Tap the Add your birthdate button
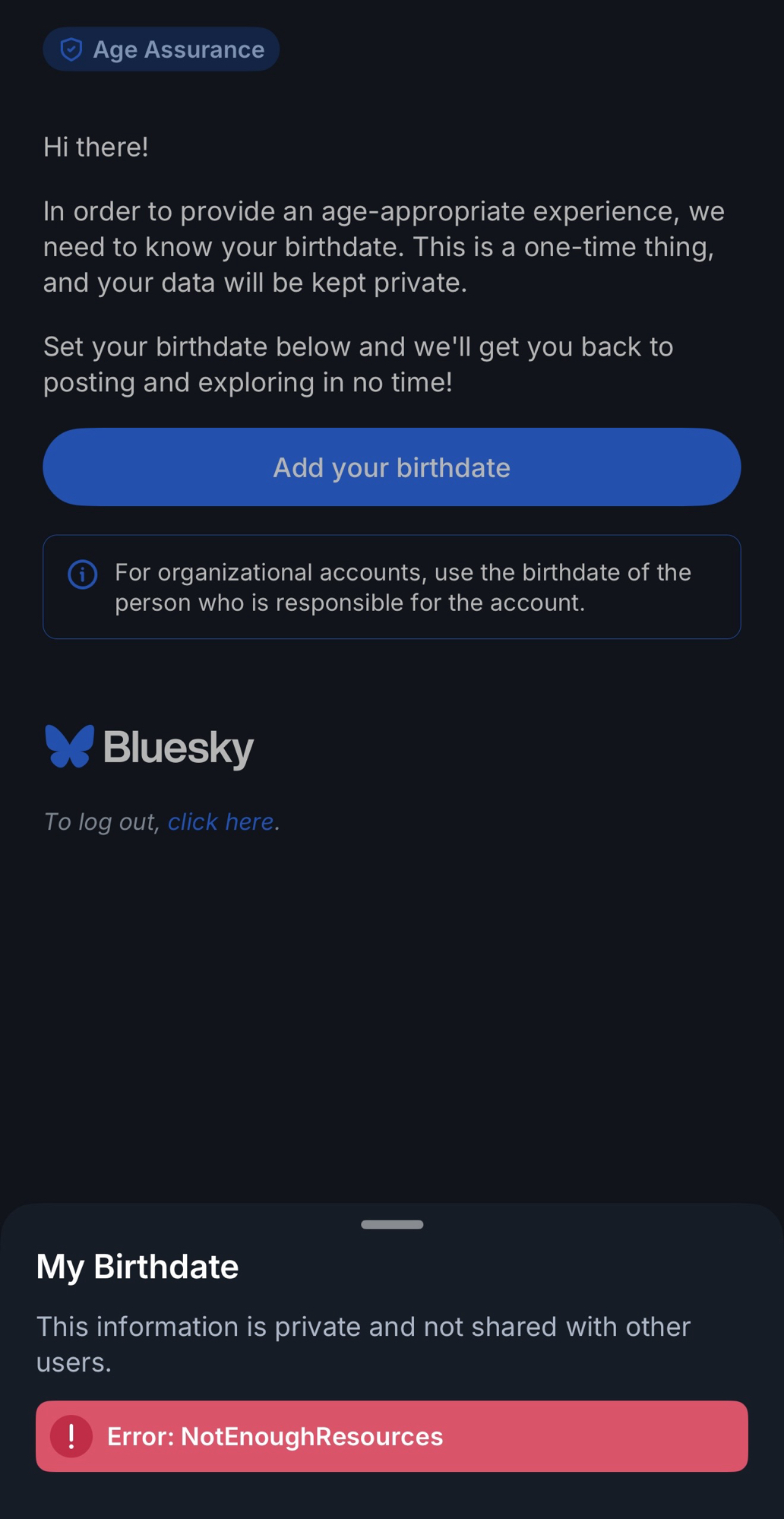 tap(391, 467)
